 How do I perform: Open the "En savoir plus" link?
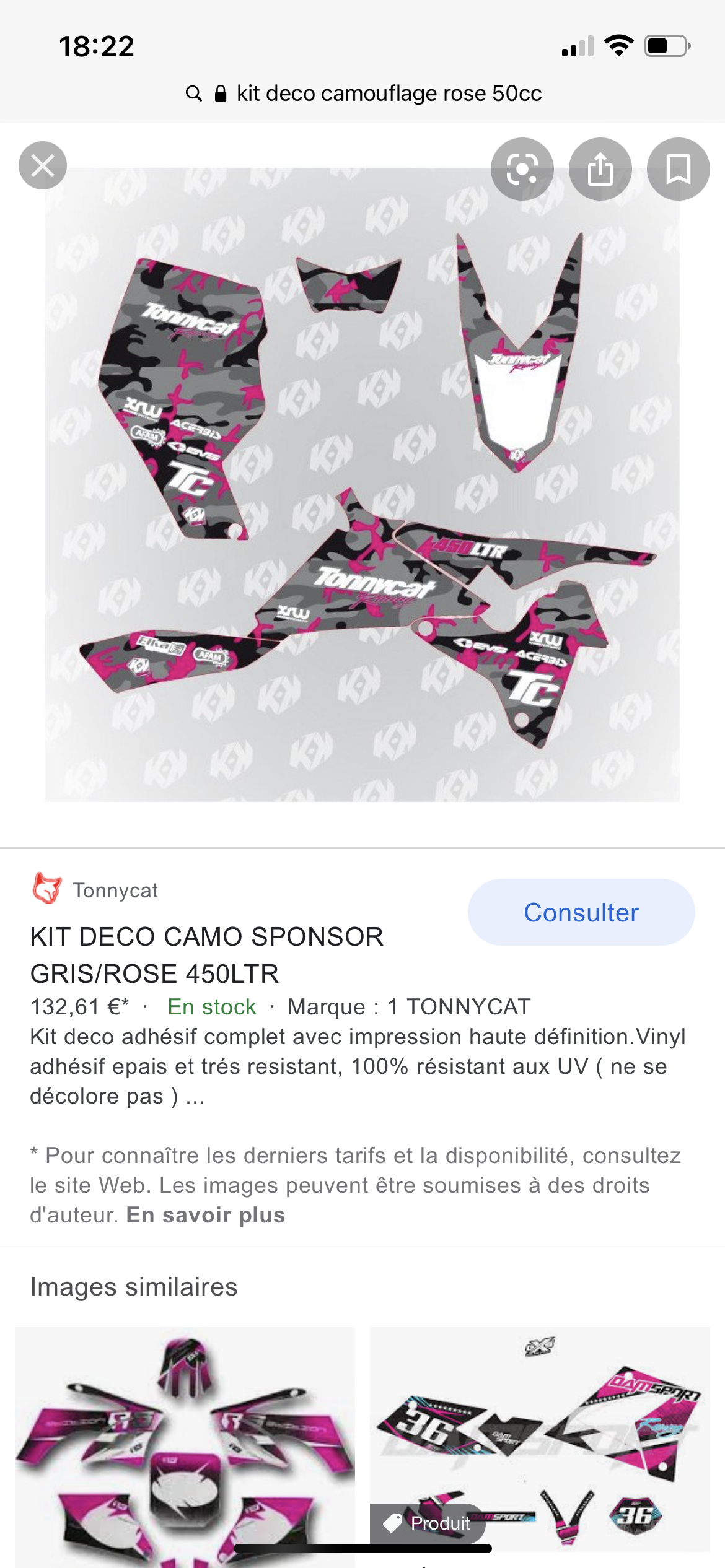pyautogui.click(x=206, y=1215)
